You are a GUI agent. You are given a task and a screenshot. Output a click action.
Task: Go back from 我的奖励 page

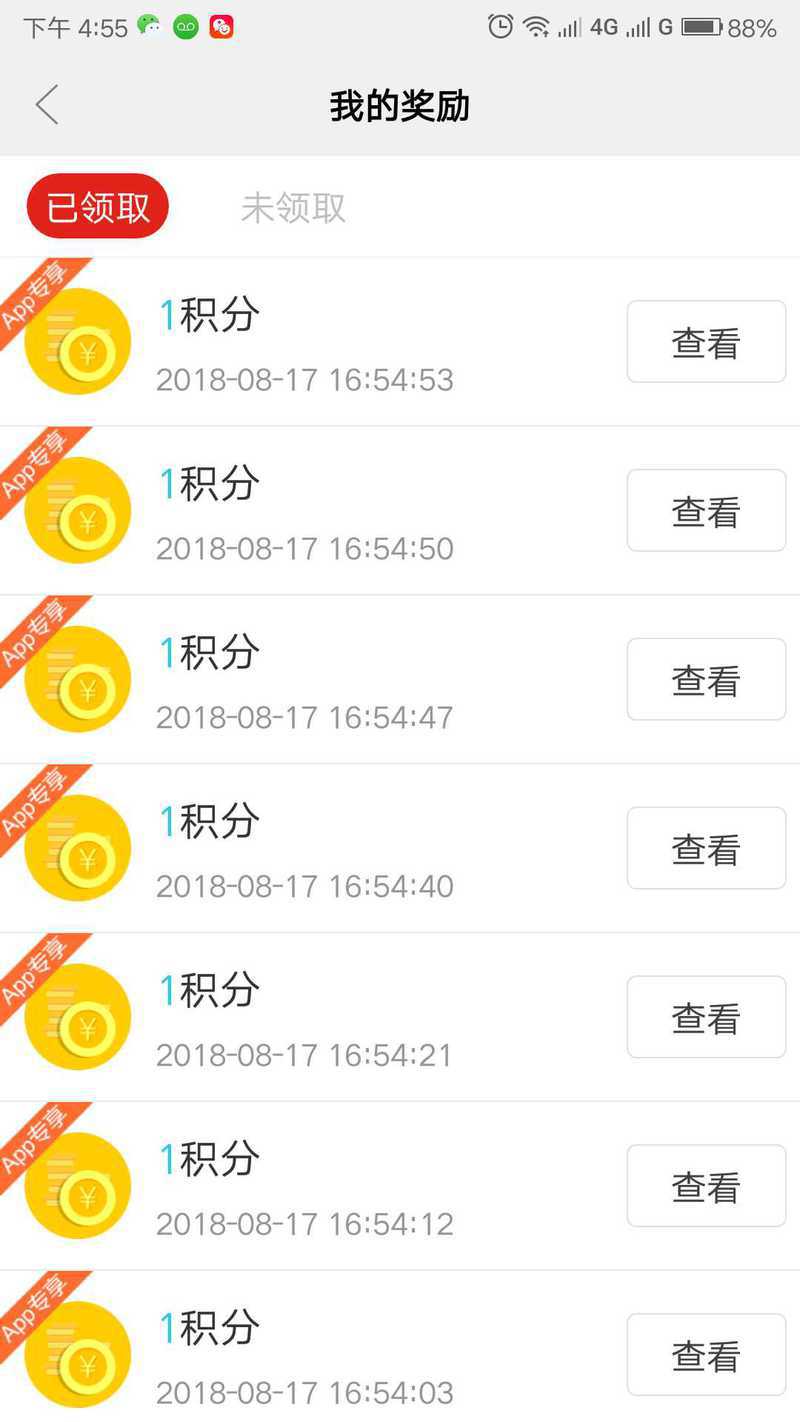(x=47, y=105)
